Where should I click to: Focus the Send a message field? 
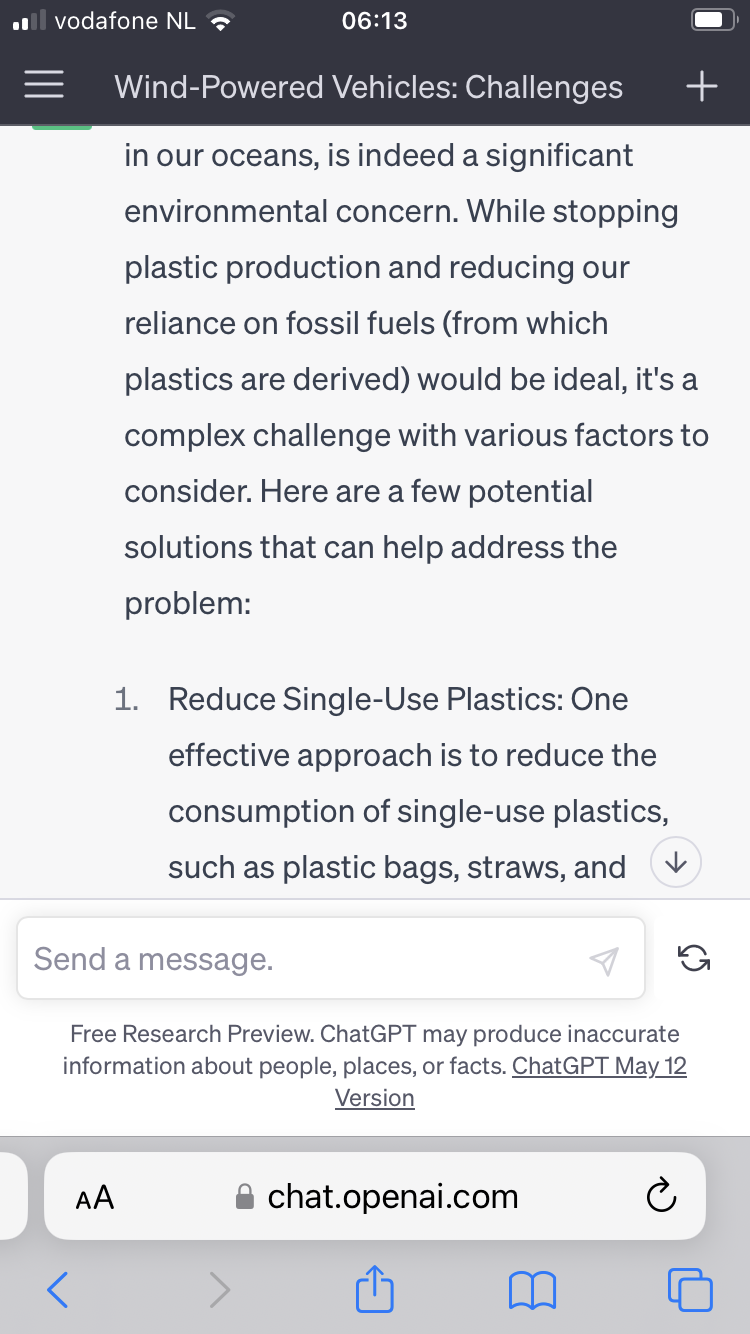tap(300, 959)
